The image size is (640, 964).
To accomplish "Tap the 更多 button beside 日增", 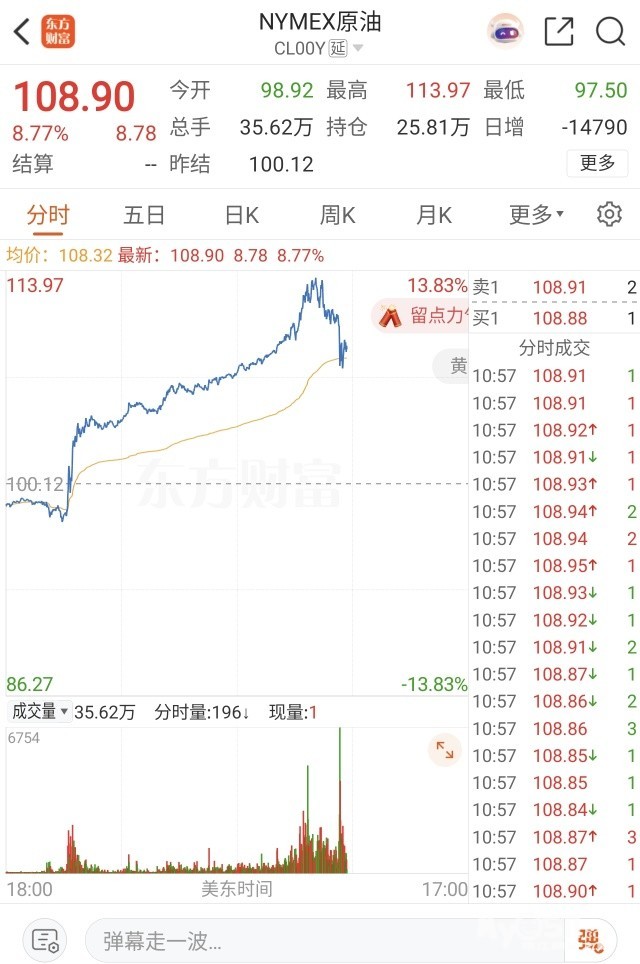I will pyautogui.click(x=597, y=163).
